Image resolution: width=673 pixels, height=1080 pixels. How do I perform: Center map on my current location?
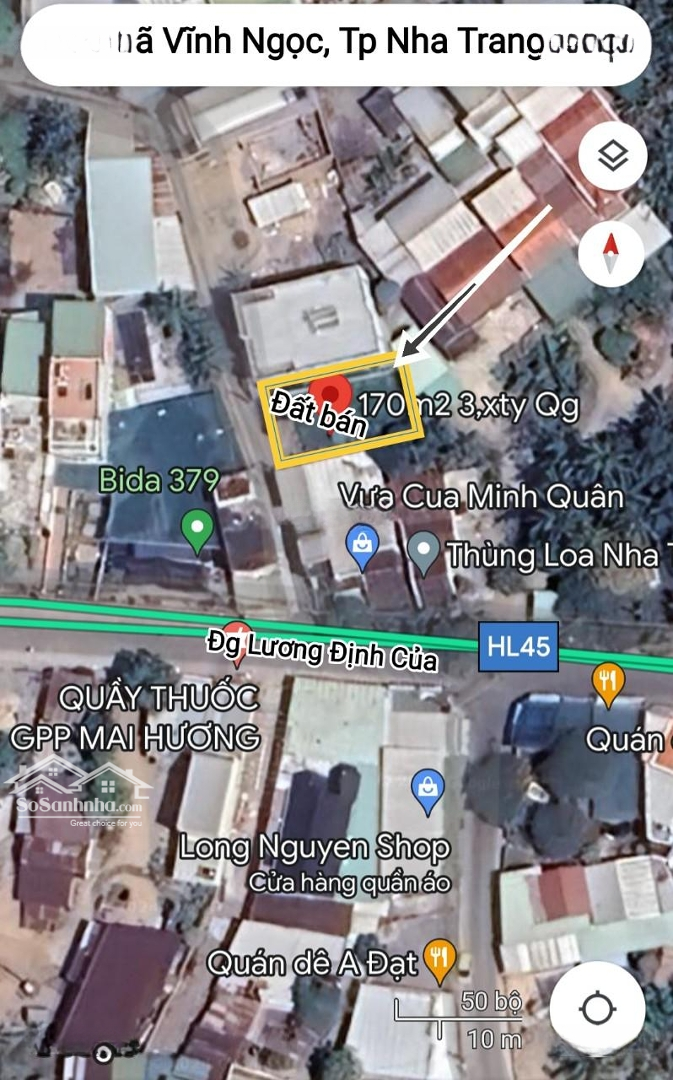[x=597, y=1009]
